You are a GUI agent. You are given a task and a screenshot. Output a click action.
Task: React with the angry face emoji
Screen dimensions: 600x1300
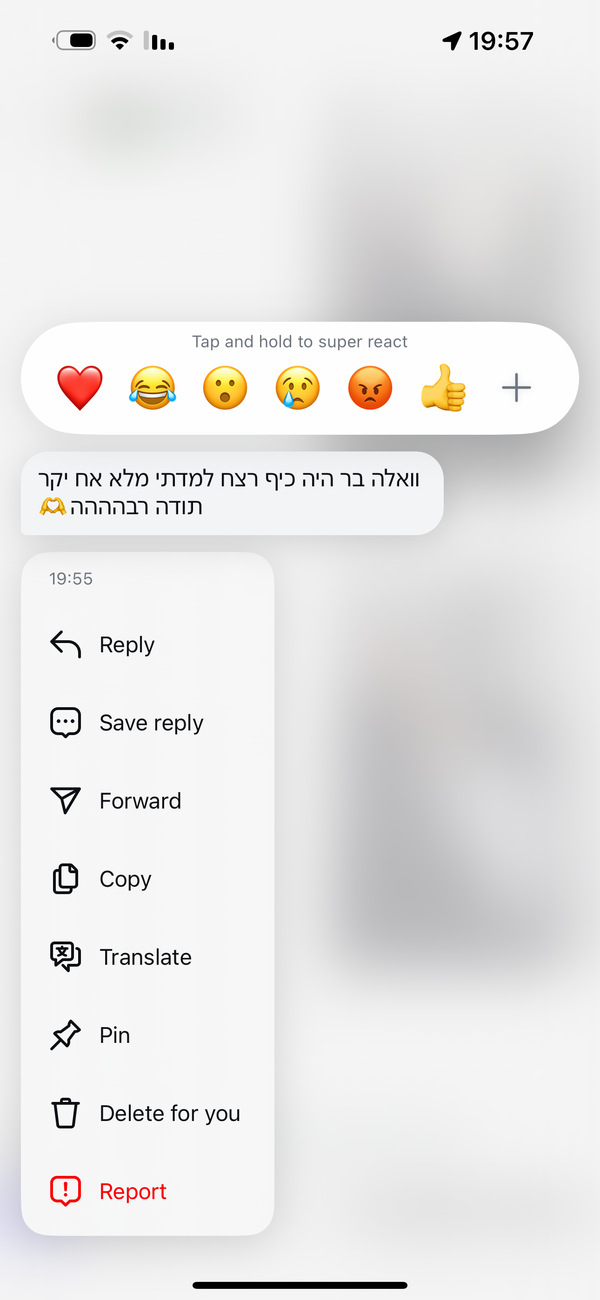[x=370, y=388]
